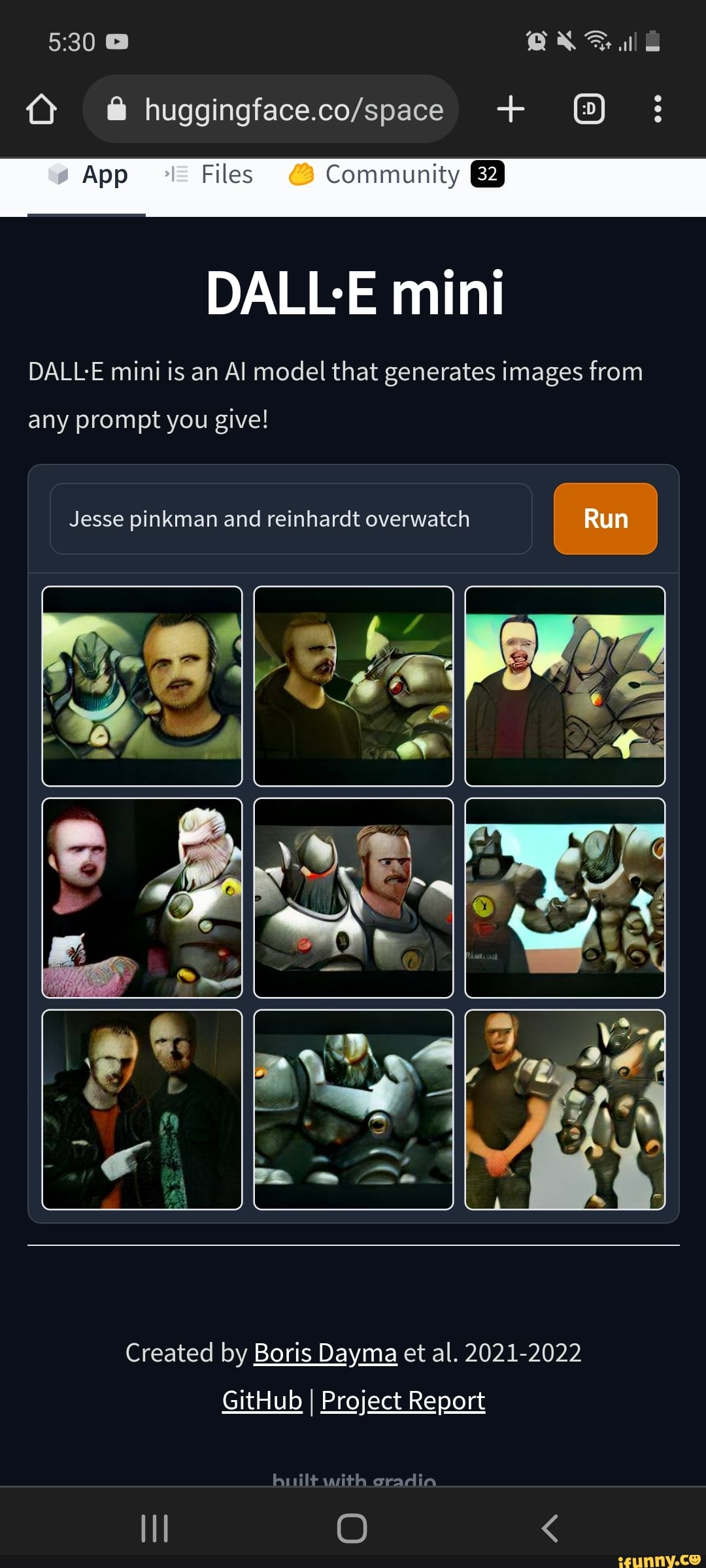Open the Boris Dayma link
This screenshot has width=706, height=1568.
pos(325,1352)
